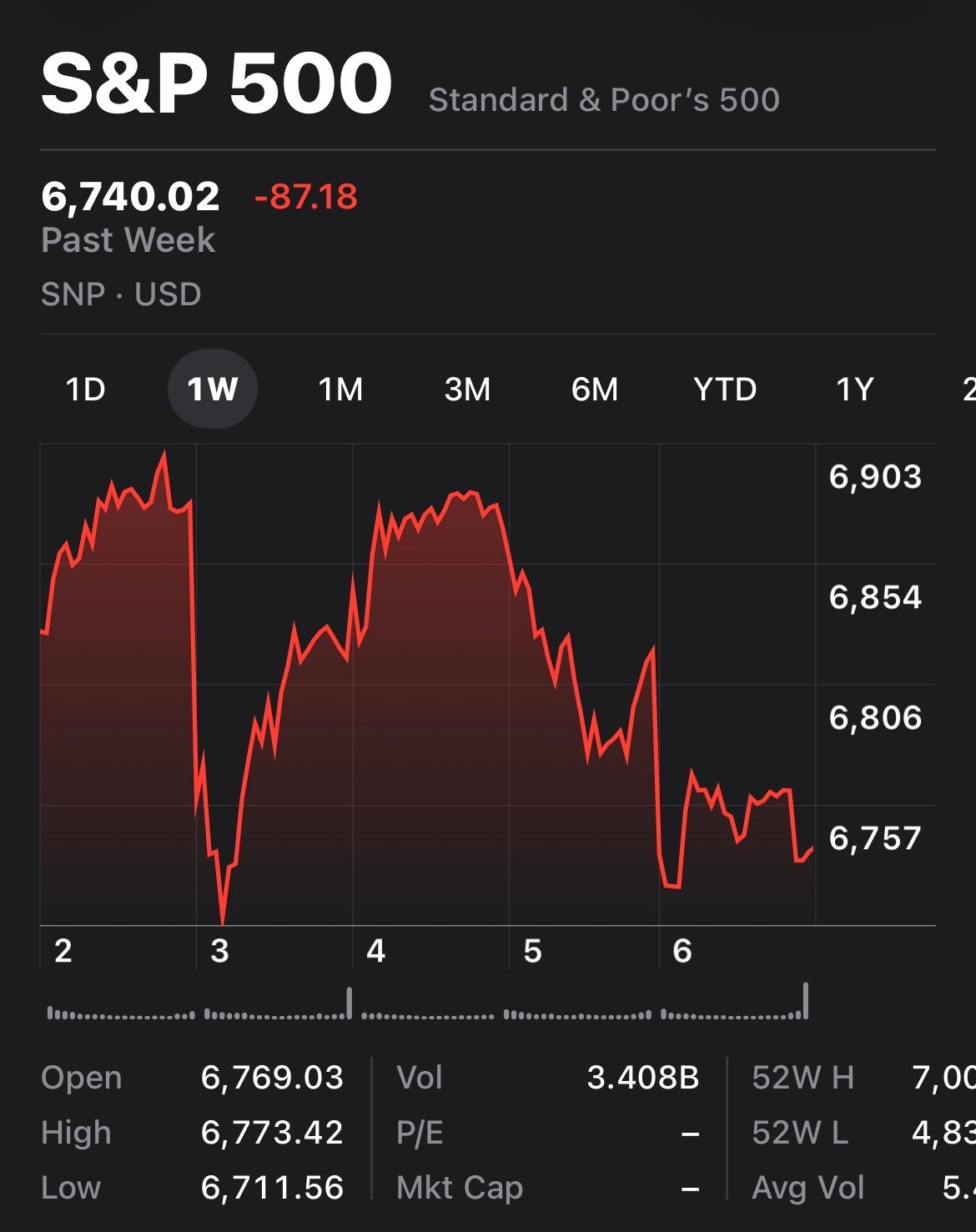
Task: Select the 1W time range
Action: click(212, 389)
